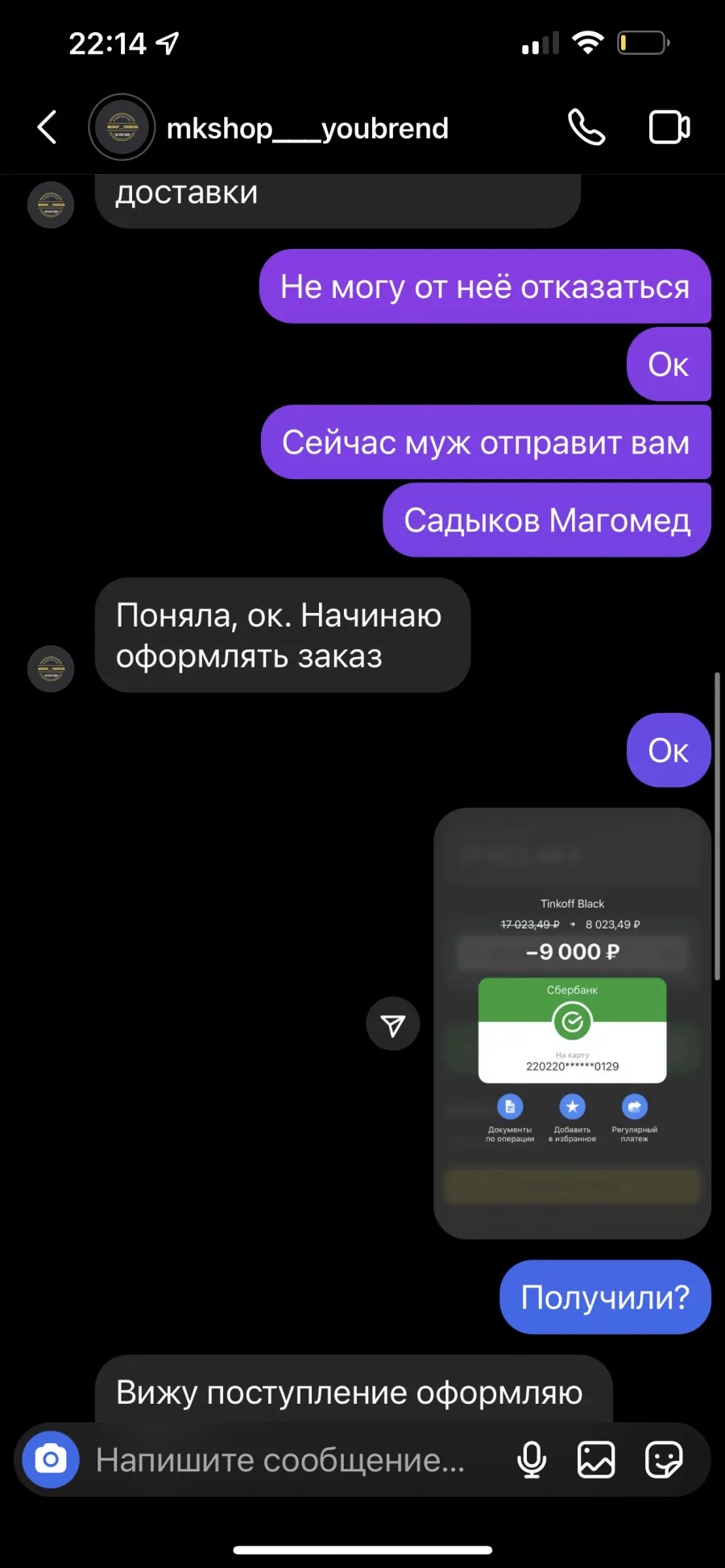Open the camera from message bar

51,1459
